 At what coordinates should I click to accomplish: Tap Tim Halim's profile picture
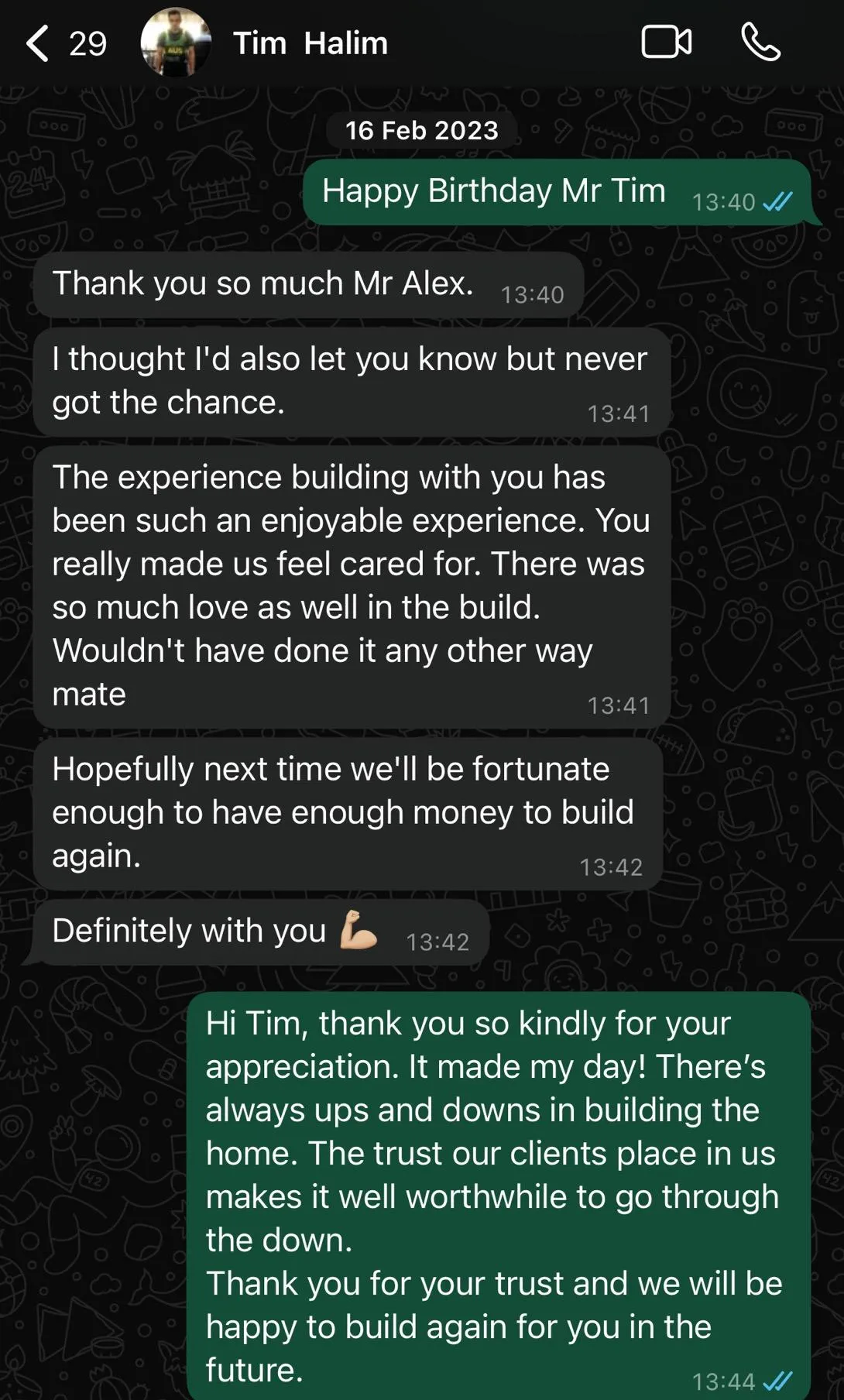point(176,43)
